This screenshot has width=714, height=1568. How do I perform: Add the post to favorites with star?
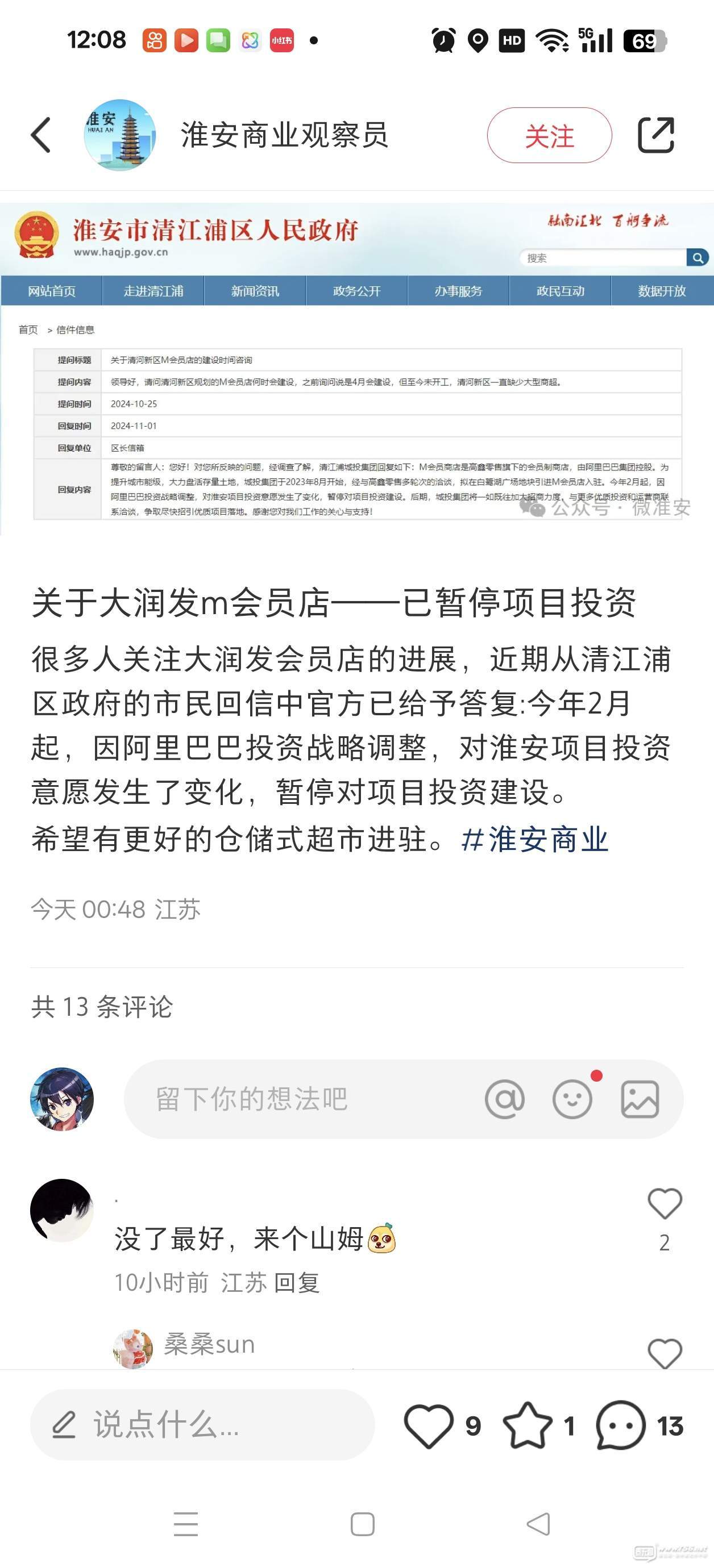coord(527,1425)
